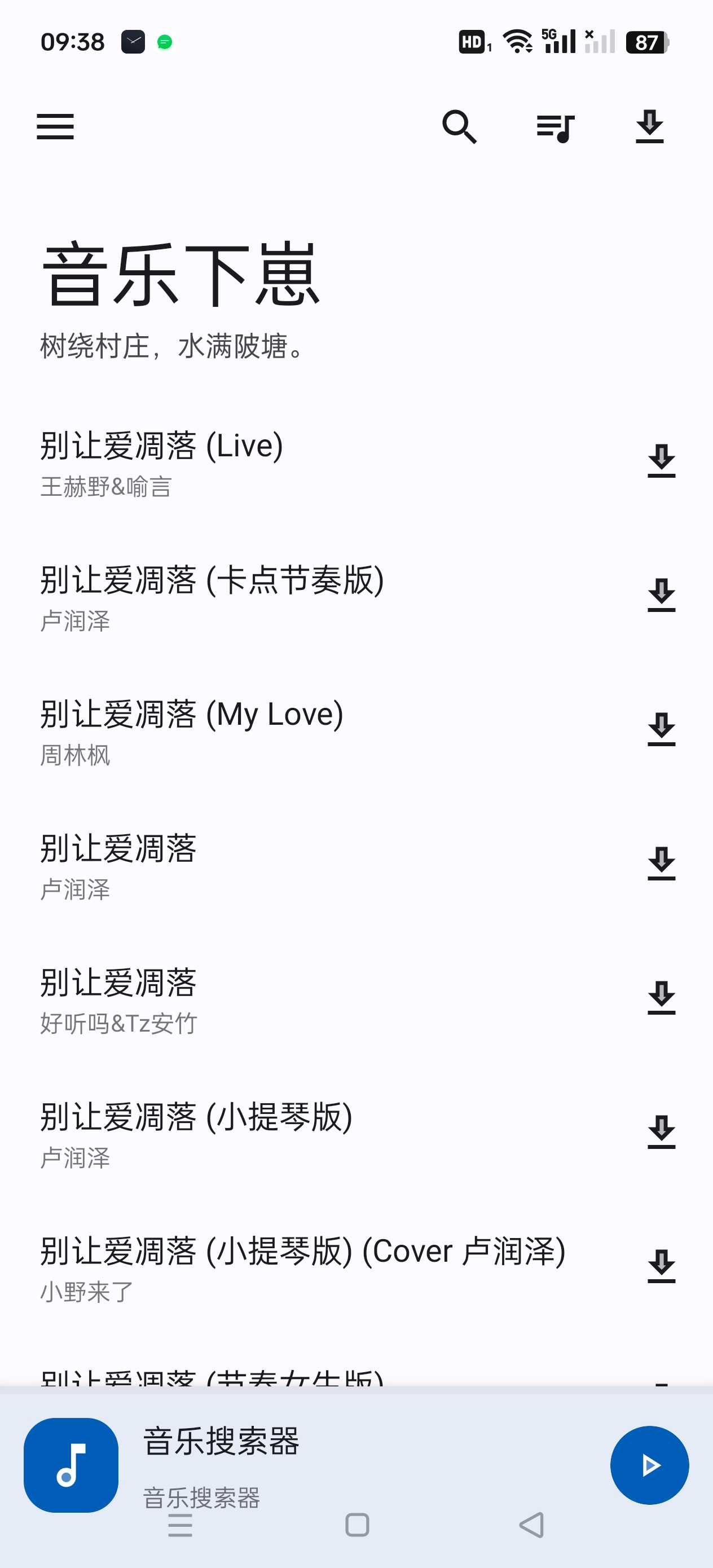Download 别让爱凋落 (Live) by 王赫野&喻言
Image resolution: width=713 pixels, height=1568 pixels.
pyautogui.click(x=661, y=461)
